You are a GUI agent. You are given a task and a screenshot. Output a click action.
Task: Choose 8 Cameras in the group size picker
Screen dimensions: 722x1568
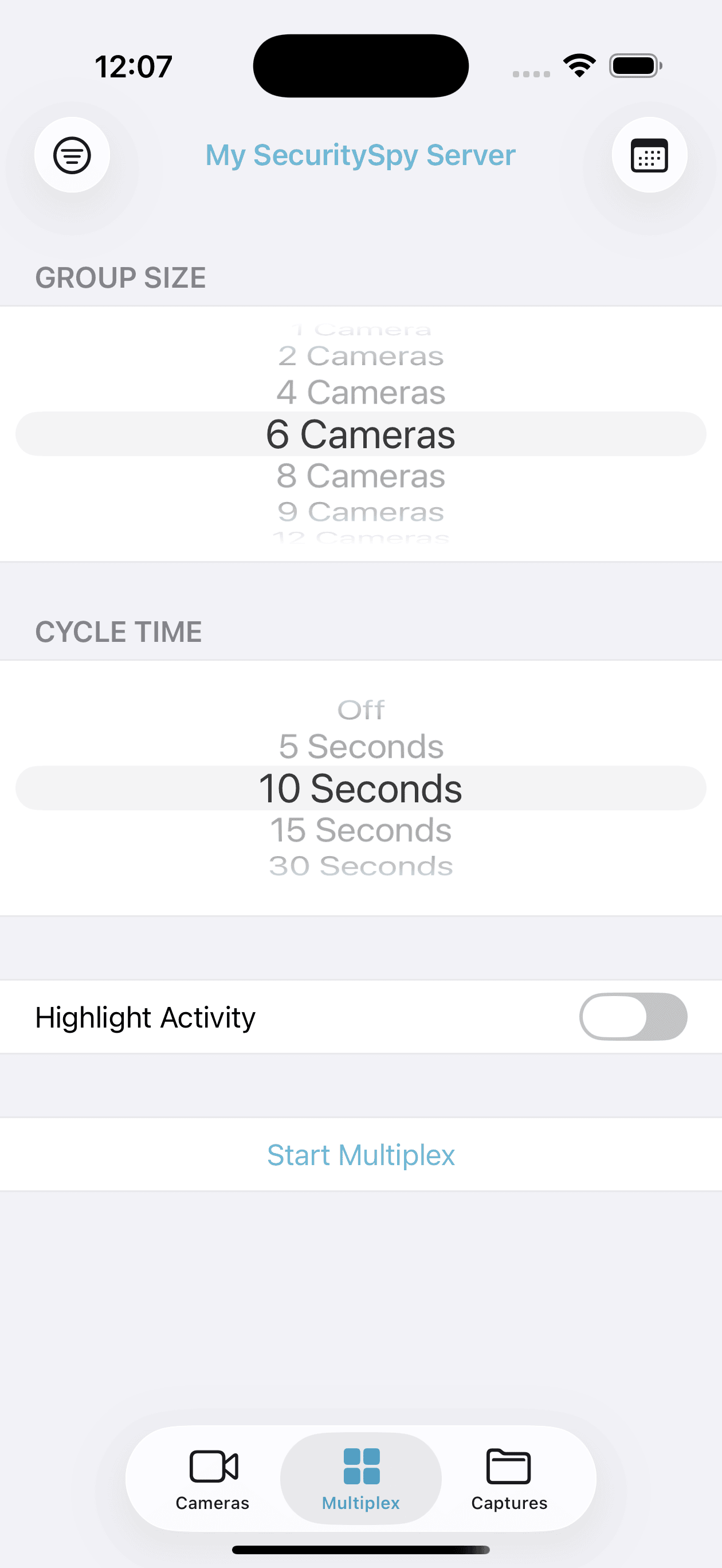361,476
